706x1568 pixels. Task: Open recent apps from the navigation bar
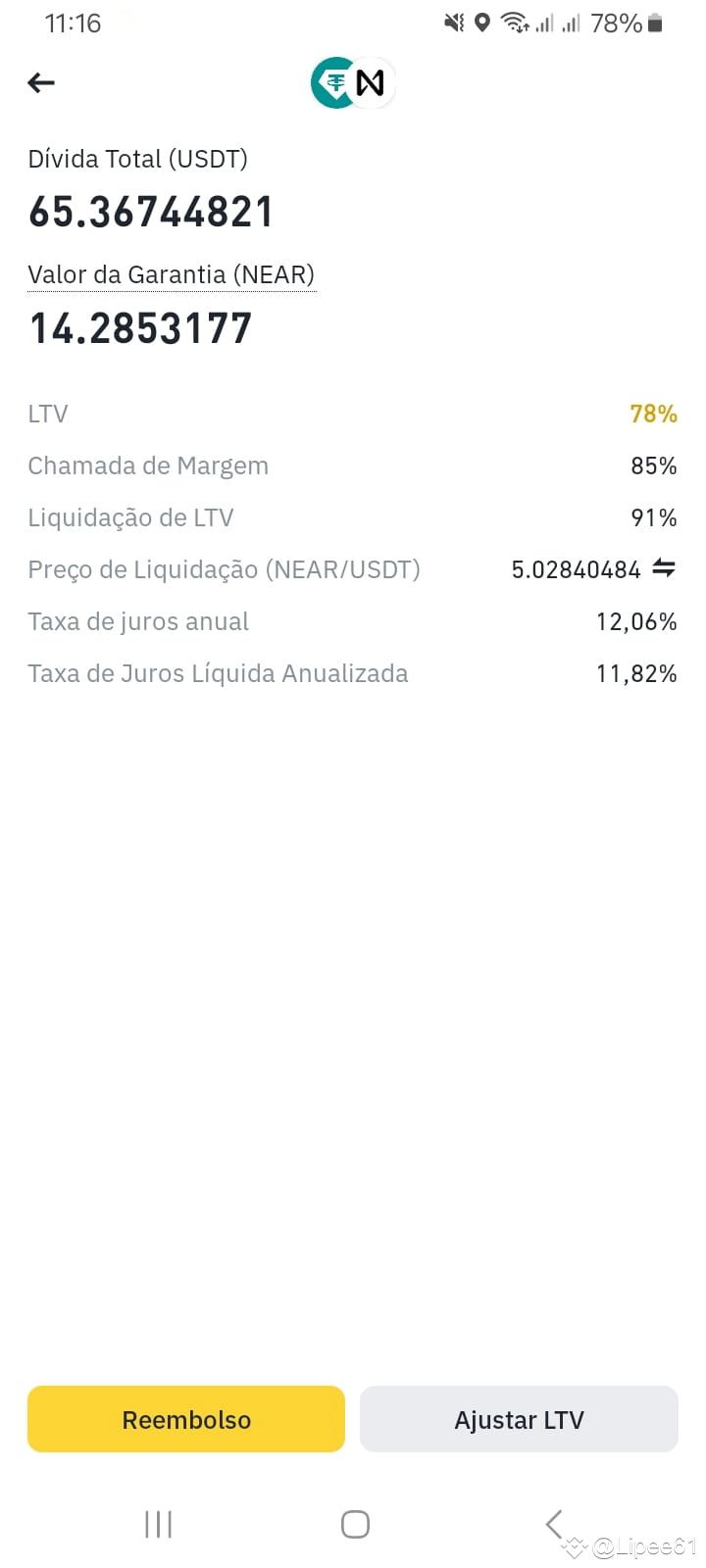[x=158, y=1524]
